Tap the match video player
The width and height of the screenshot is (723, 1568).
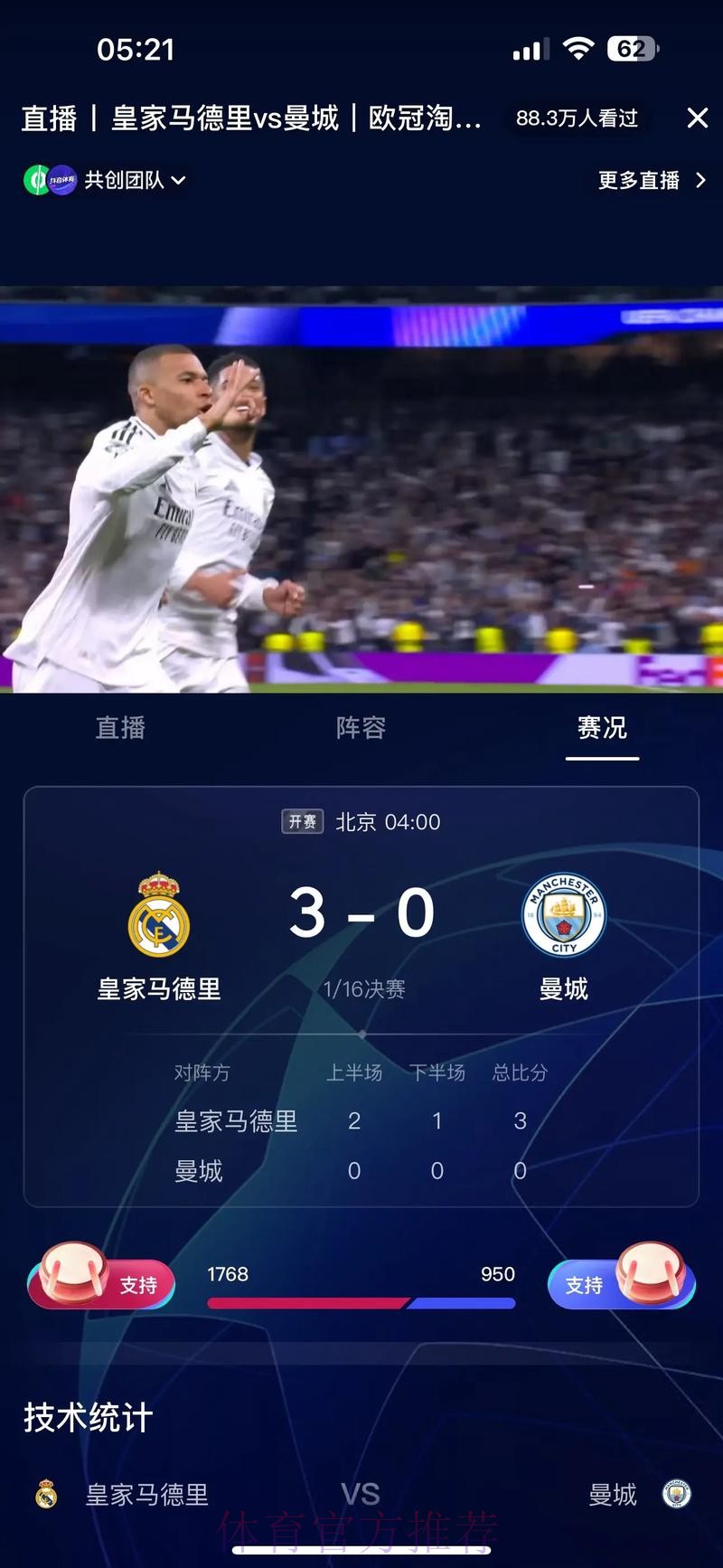(x=361, y=488)
